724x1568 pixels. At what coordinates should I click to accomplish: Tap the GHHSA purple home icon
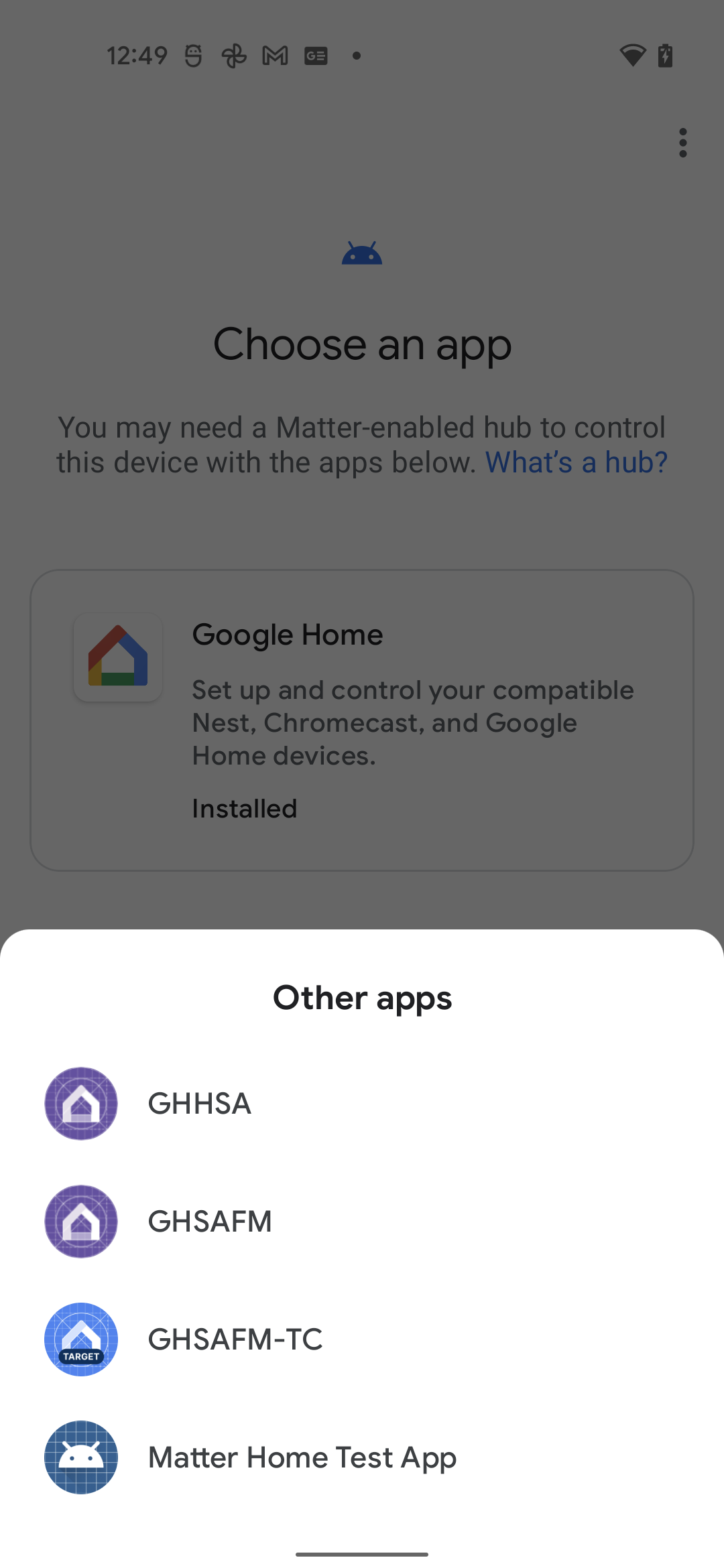pyautogui.click(x=80, y=1104)
